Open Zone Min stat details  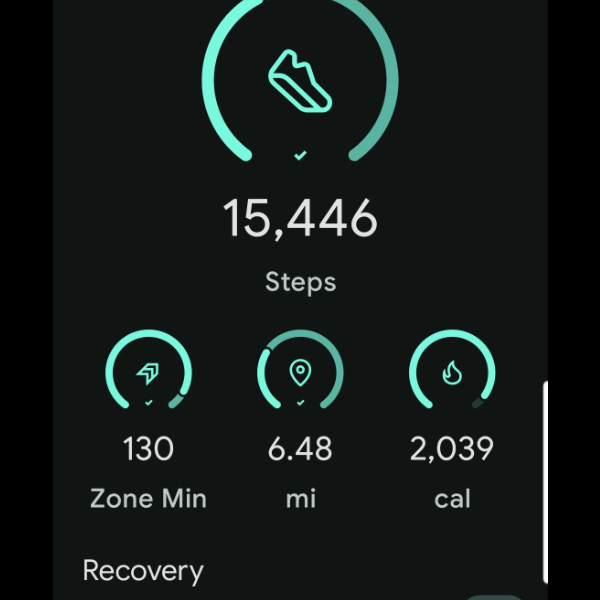coord(148,374)
